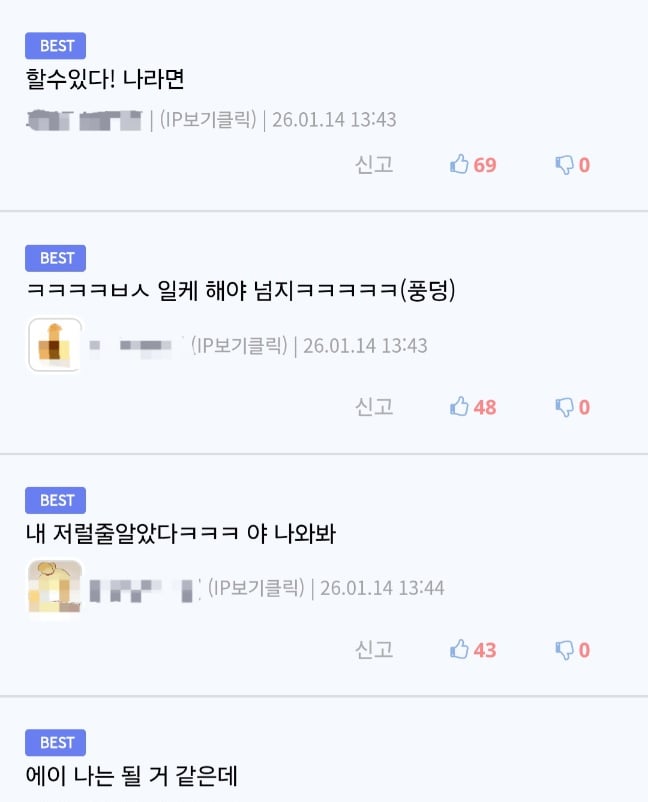Give a thumbs up to "내 저럴줄알았다" comment

tap(460, 650)
